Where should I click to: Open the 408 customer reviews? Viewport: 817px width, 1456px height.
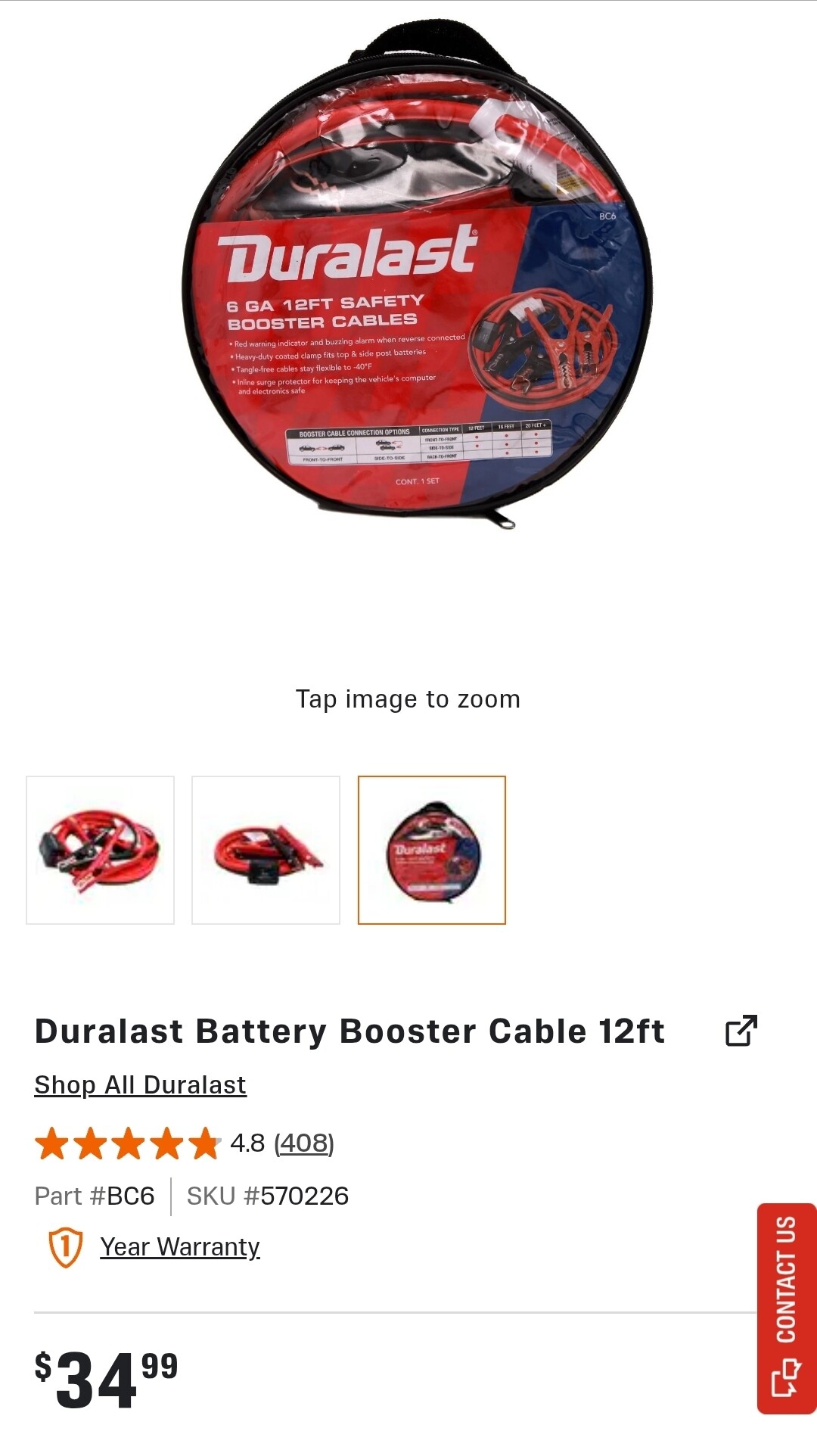pos(304,1143)
